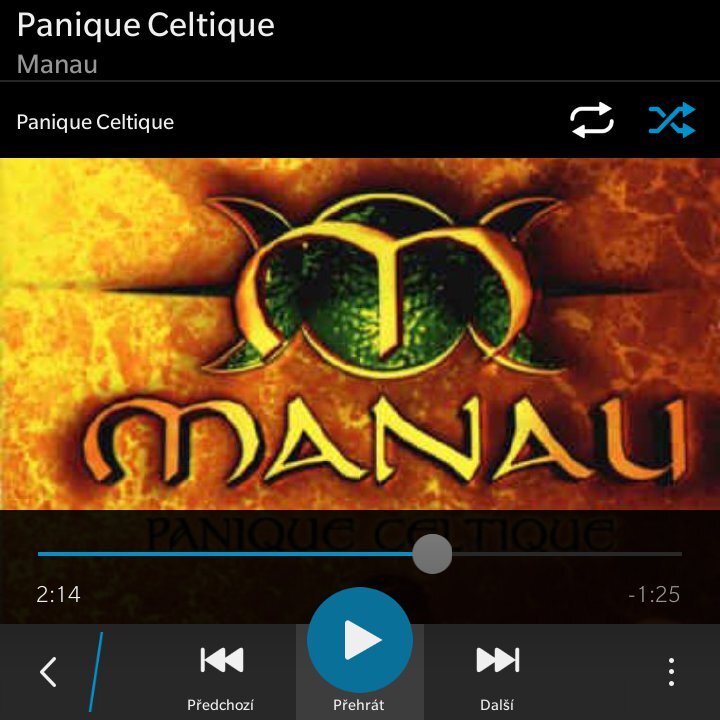
Task: Open the three-dot overflow menu
Action: coord(671,671)
